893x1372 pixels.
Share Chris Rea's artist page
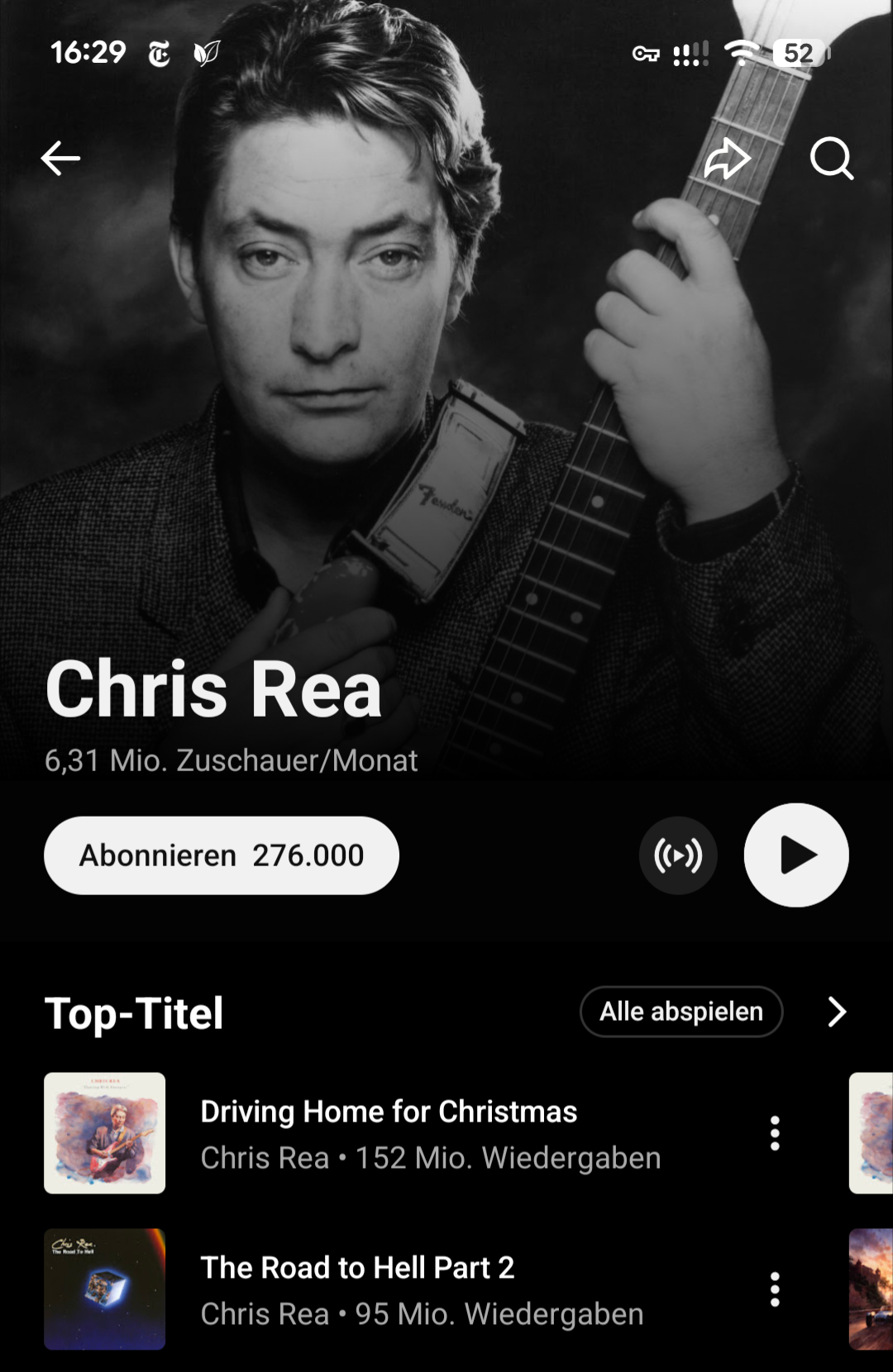(727, 158)
